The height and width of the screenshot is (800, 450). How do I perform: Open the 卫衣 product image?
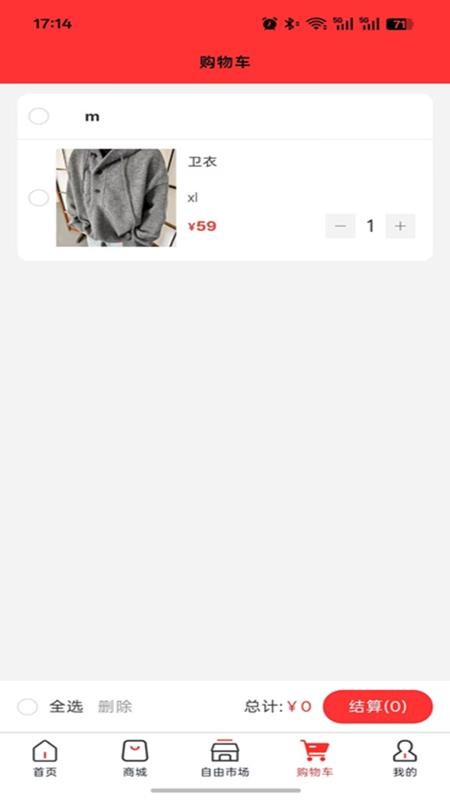pos(116,198)
